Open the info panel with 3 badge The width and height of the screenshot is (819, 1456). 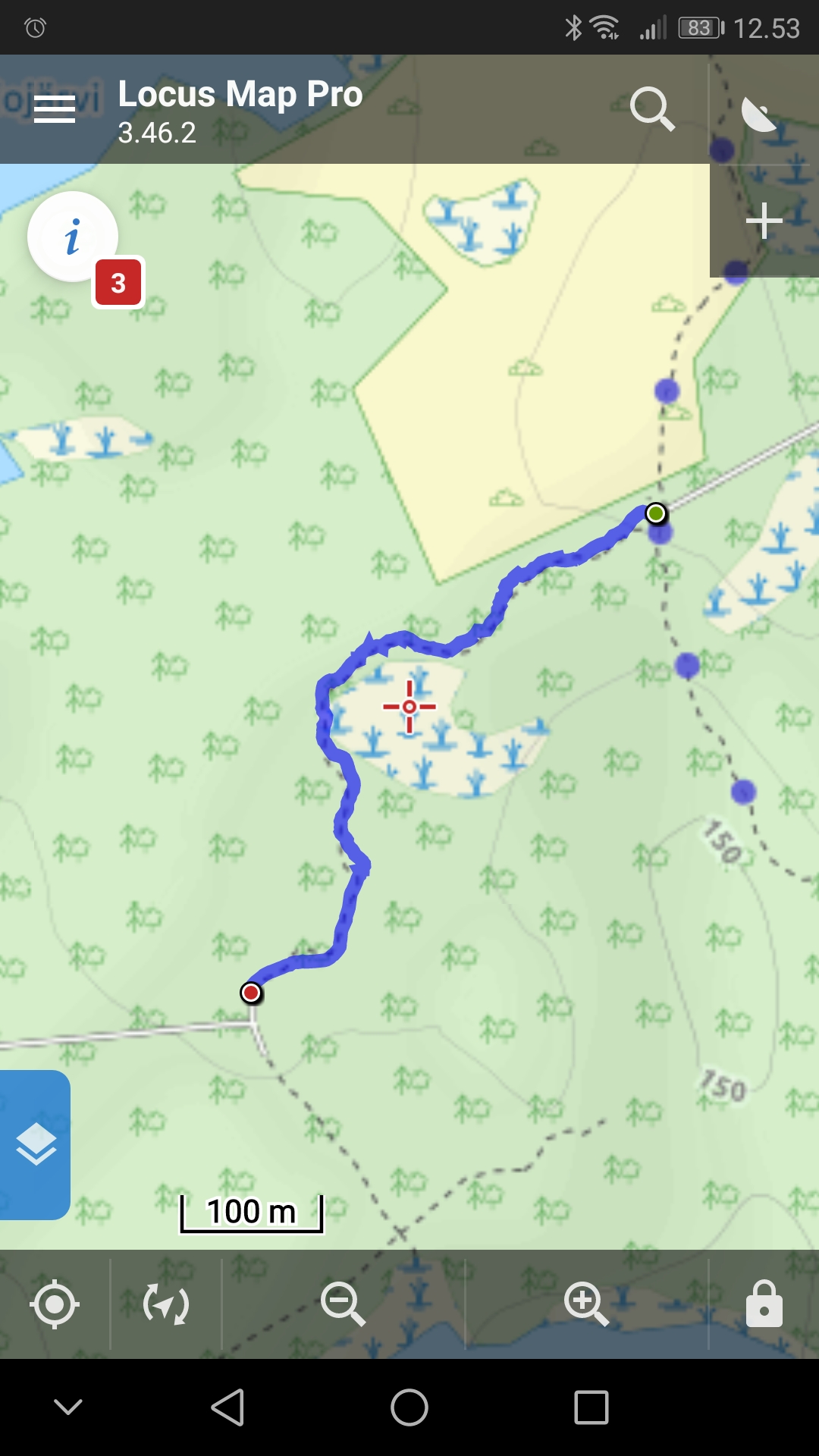point(74,237)
